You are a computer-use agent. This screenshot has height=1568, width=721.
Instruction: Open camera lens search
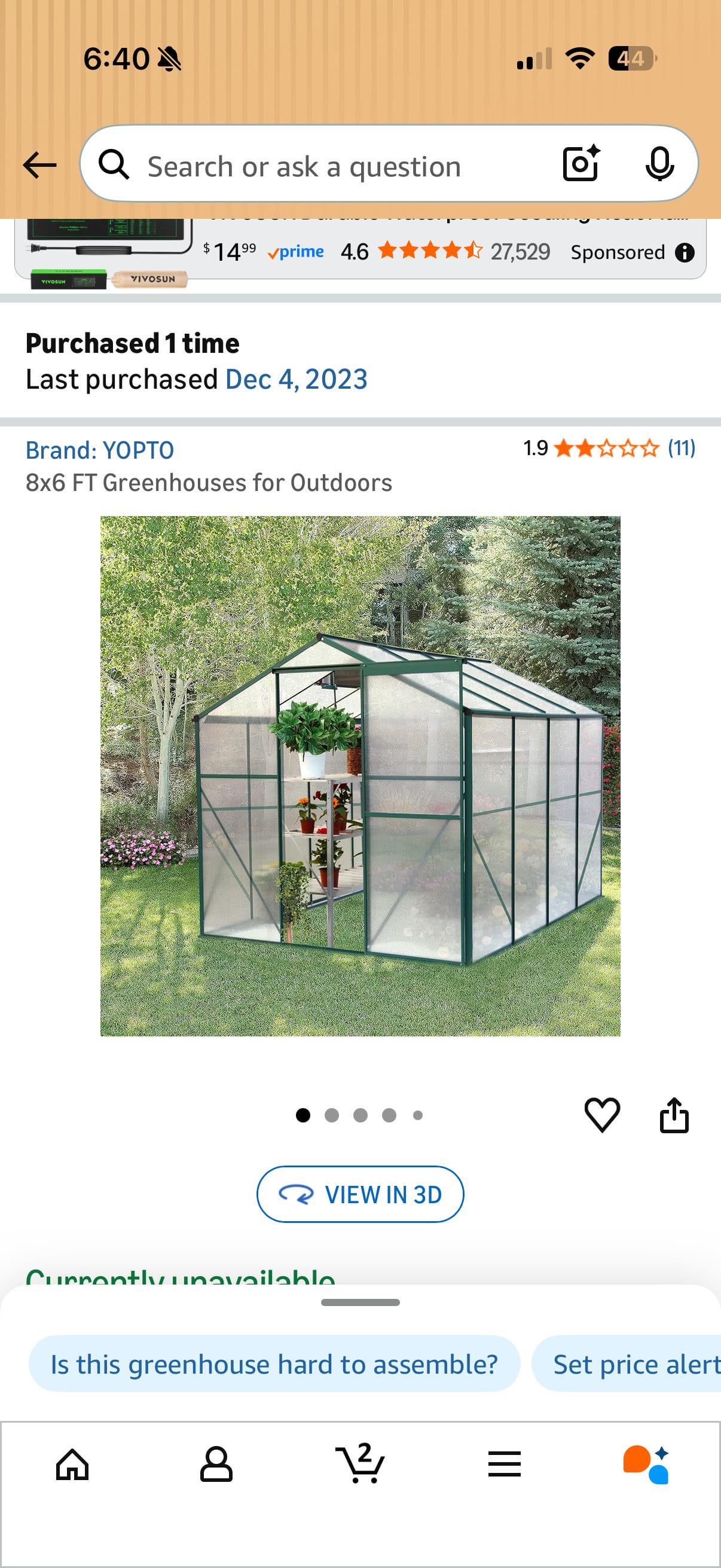[581, 164]
